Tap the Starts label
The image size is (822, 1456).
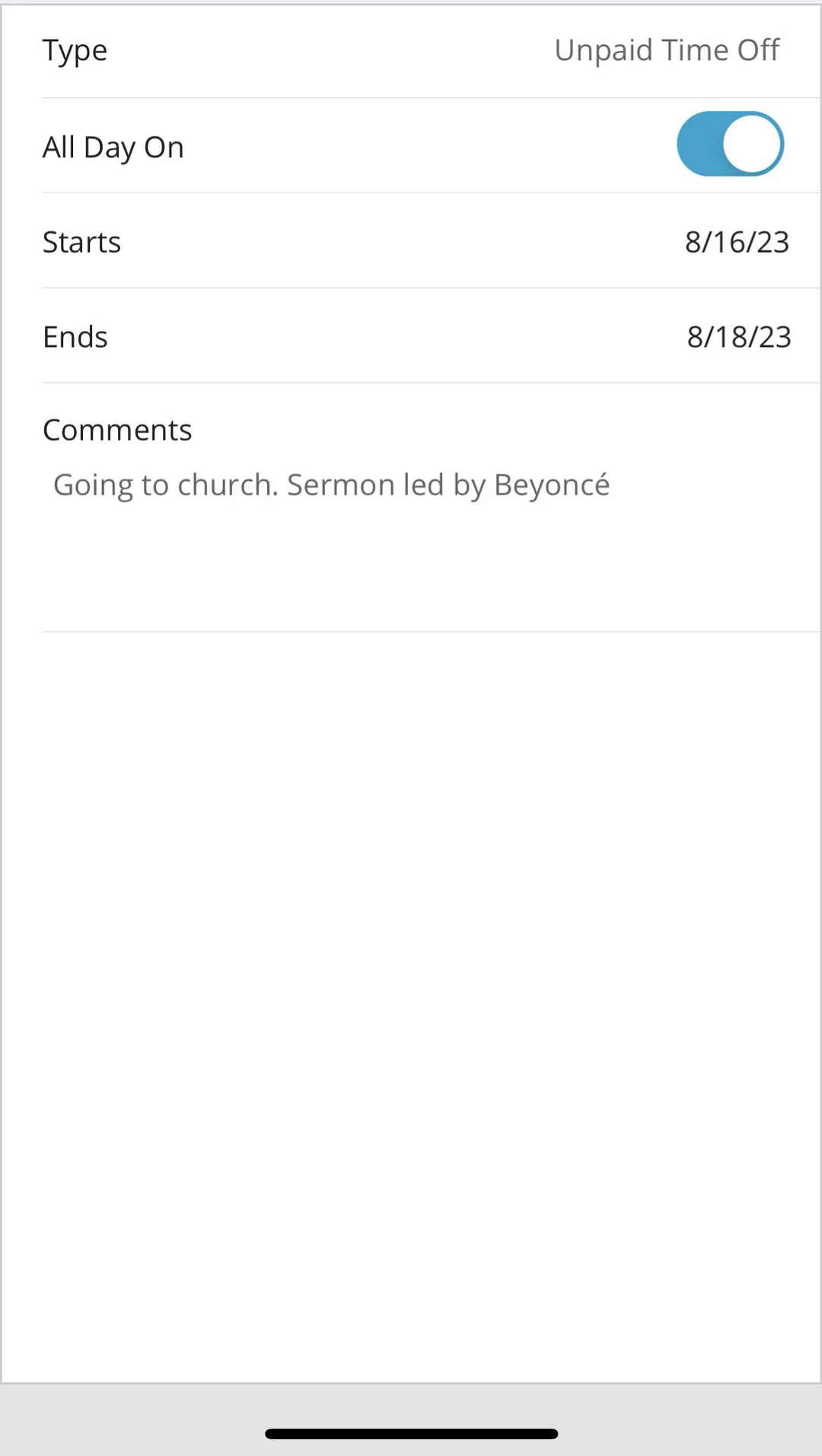81,241
